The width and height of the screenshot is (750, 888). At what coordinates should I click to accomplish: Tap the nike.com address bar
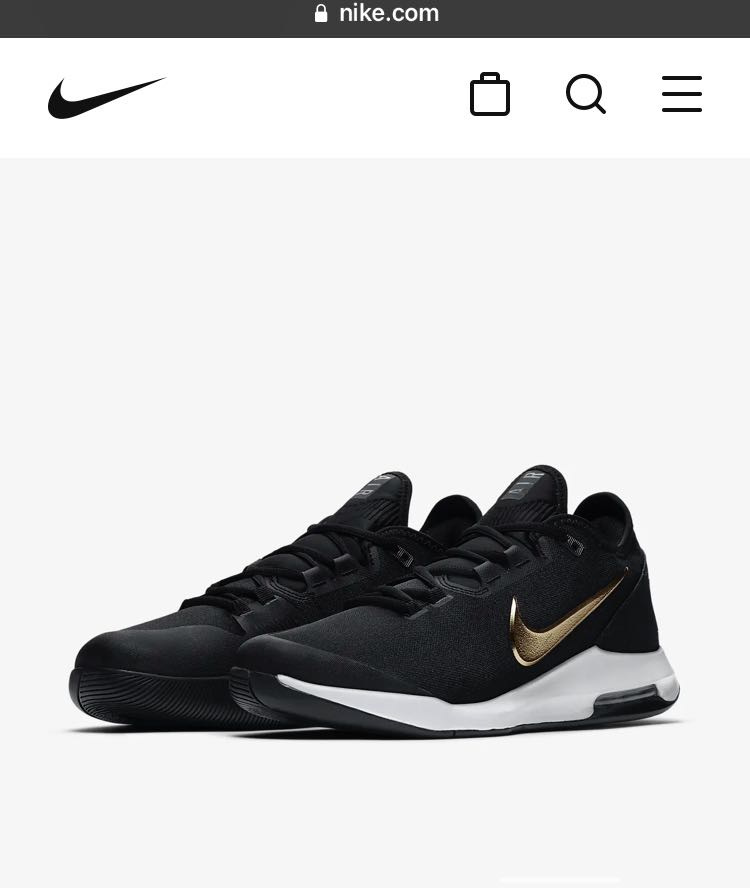(376, 14)
